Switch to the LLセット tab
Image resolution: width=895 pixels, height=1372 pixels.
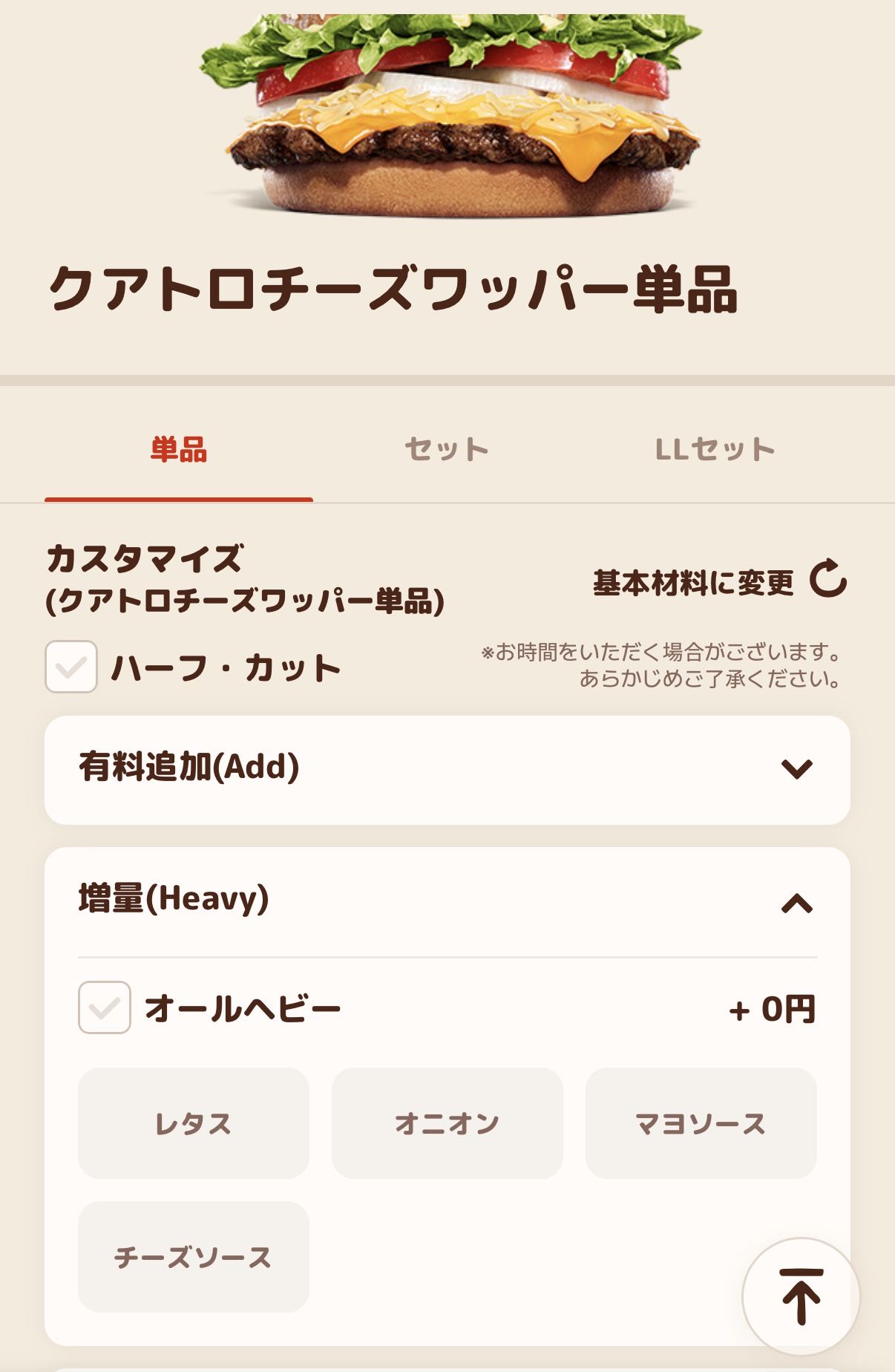(x=715, y=449)
